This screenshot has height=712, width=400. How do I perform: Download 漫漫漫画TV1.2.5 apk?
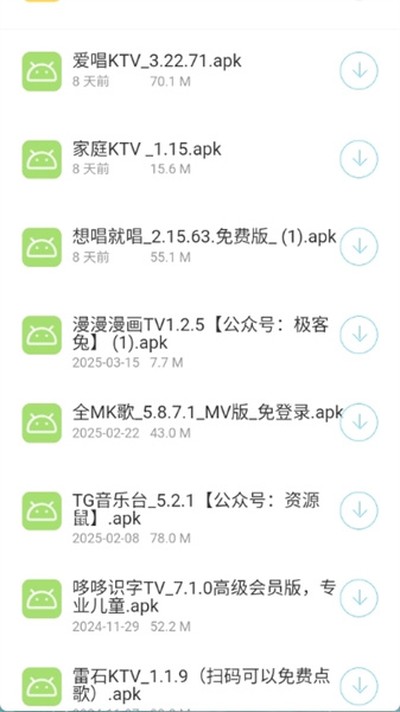tap(359, 335)
